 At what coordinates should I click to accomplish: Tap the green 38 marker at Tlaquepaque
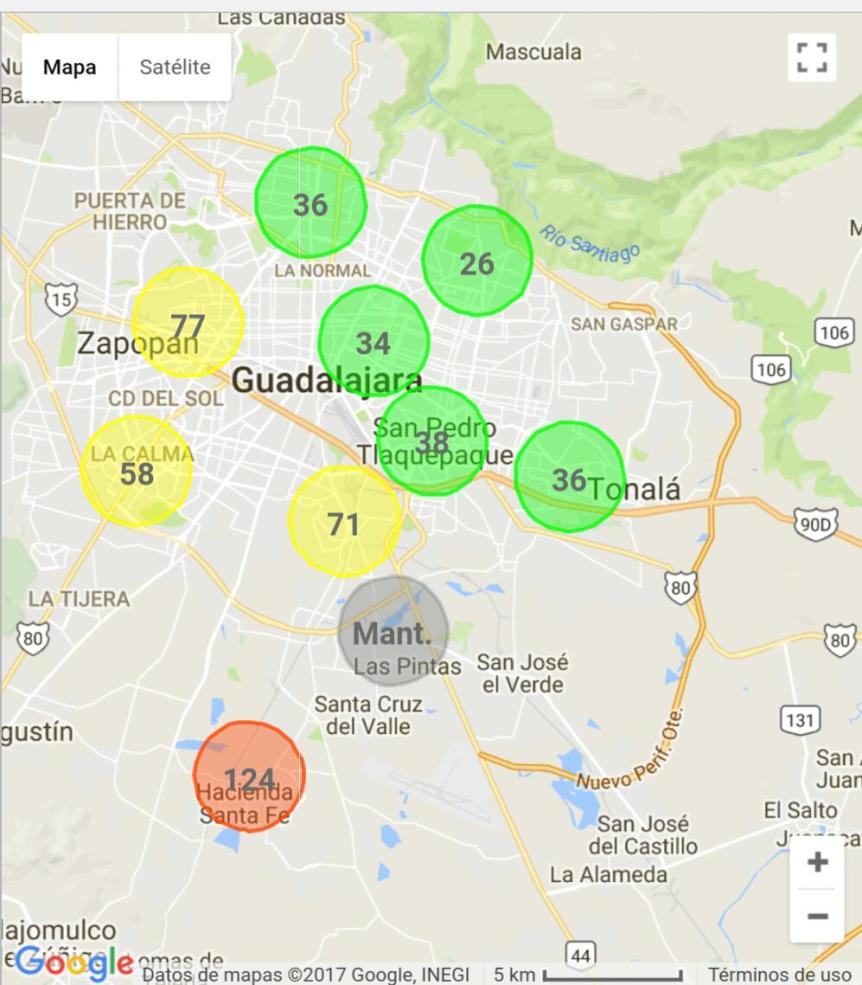tap(433, 441)
